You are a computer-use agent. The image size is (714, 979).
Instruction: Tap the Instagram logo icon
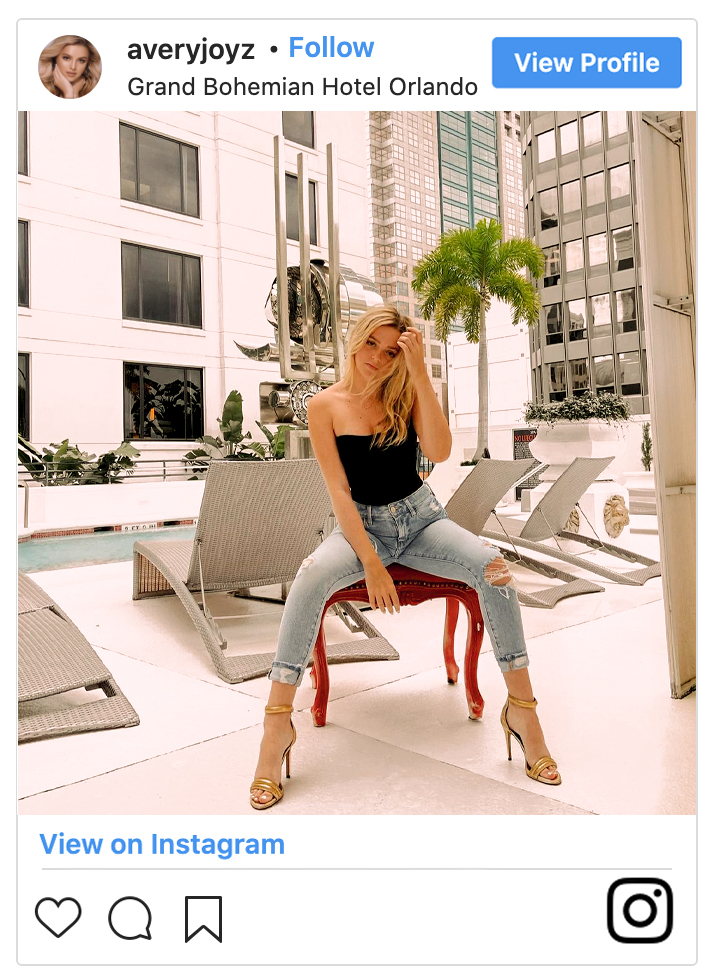tap(640, 910)
